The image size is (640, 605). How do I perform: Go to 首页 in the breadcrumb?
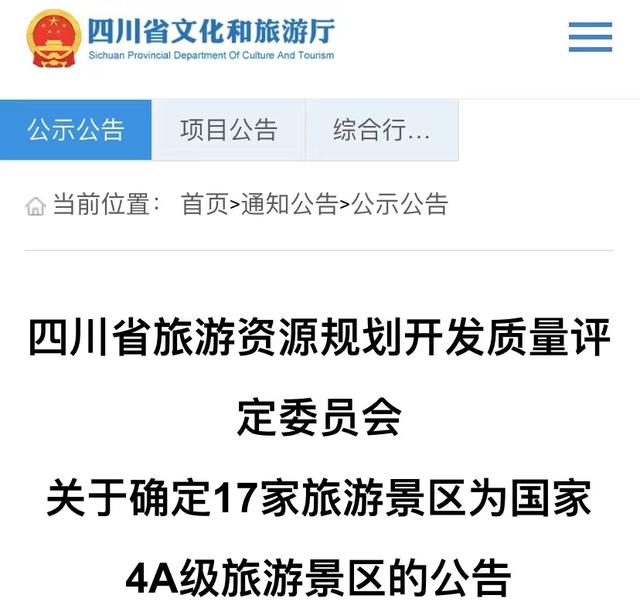click(x=204, y=205)
